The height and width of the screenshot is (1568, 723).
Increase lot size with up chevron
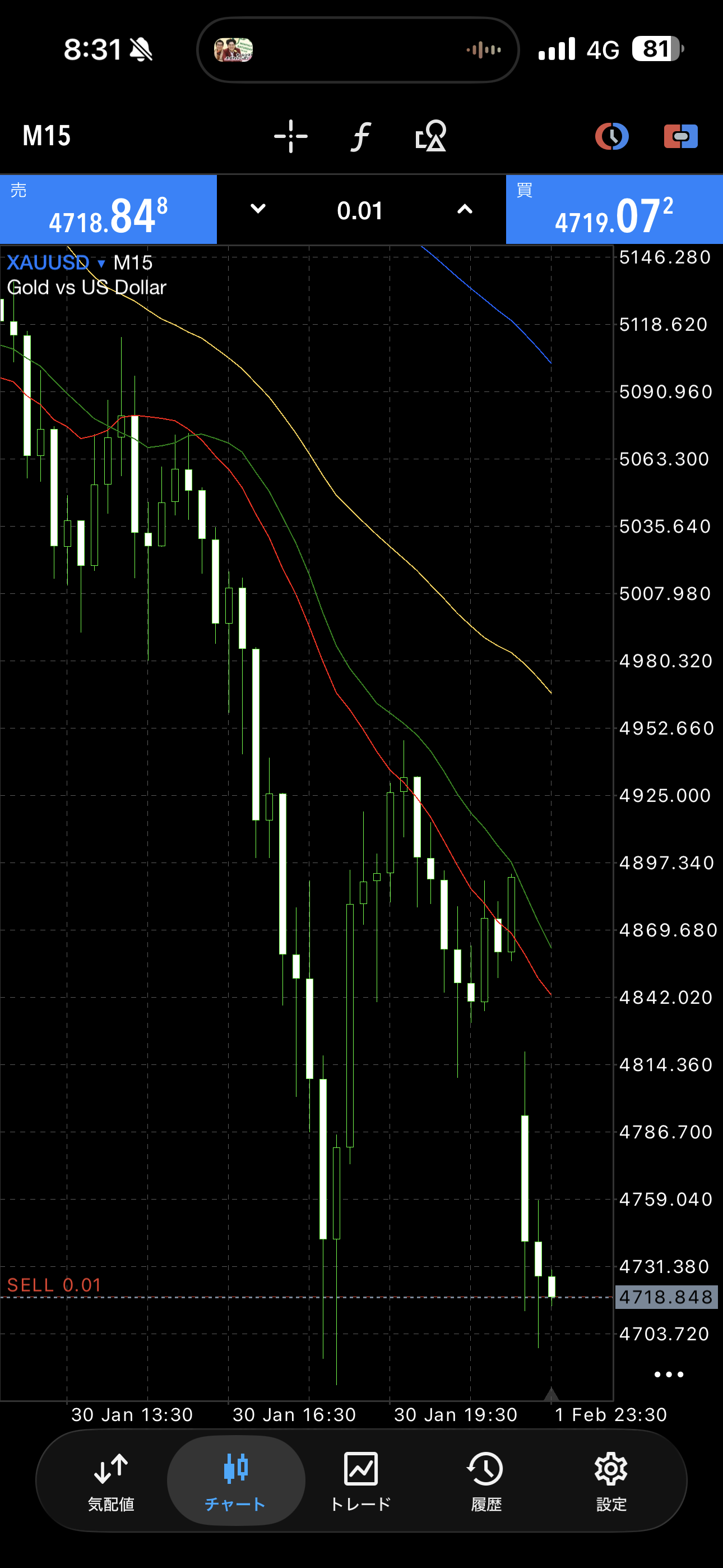465,209
